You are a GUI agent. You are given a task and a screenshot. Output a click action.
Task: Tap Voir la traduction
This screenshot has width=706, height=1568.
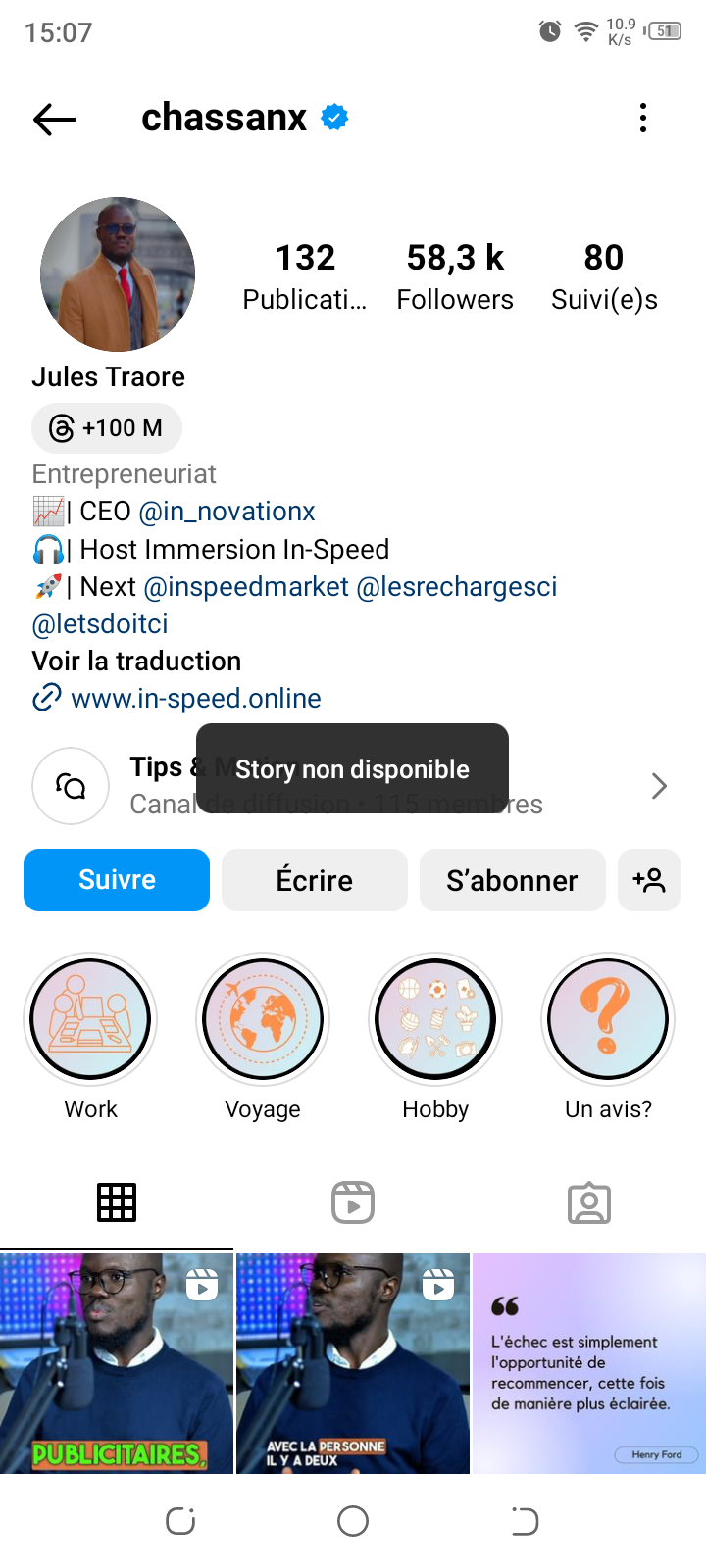coord(136,661)
